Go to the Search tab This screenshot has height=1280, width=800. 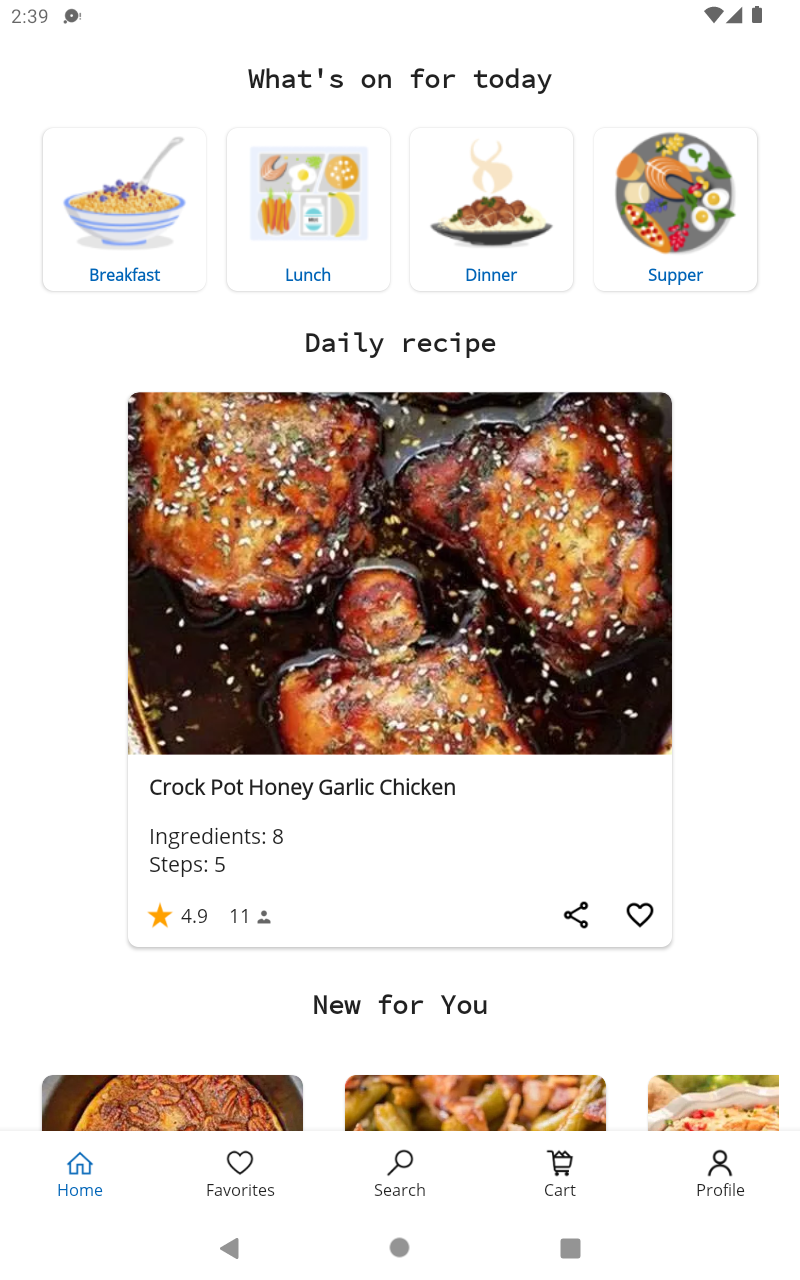click(400, 1174)
